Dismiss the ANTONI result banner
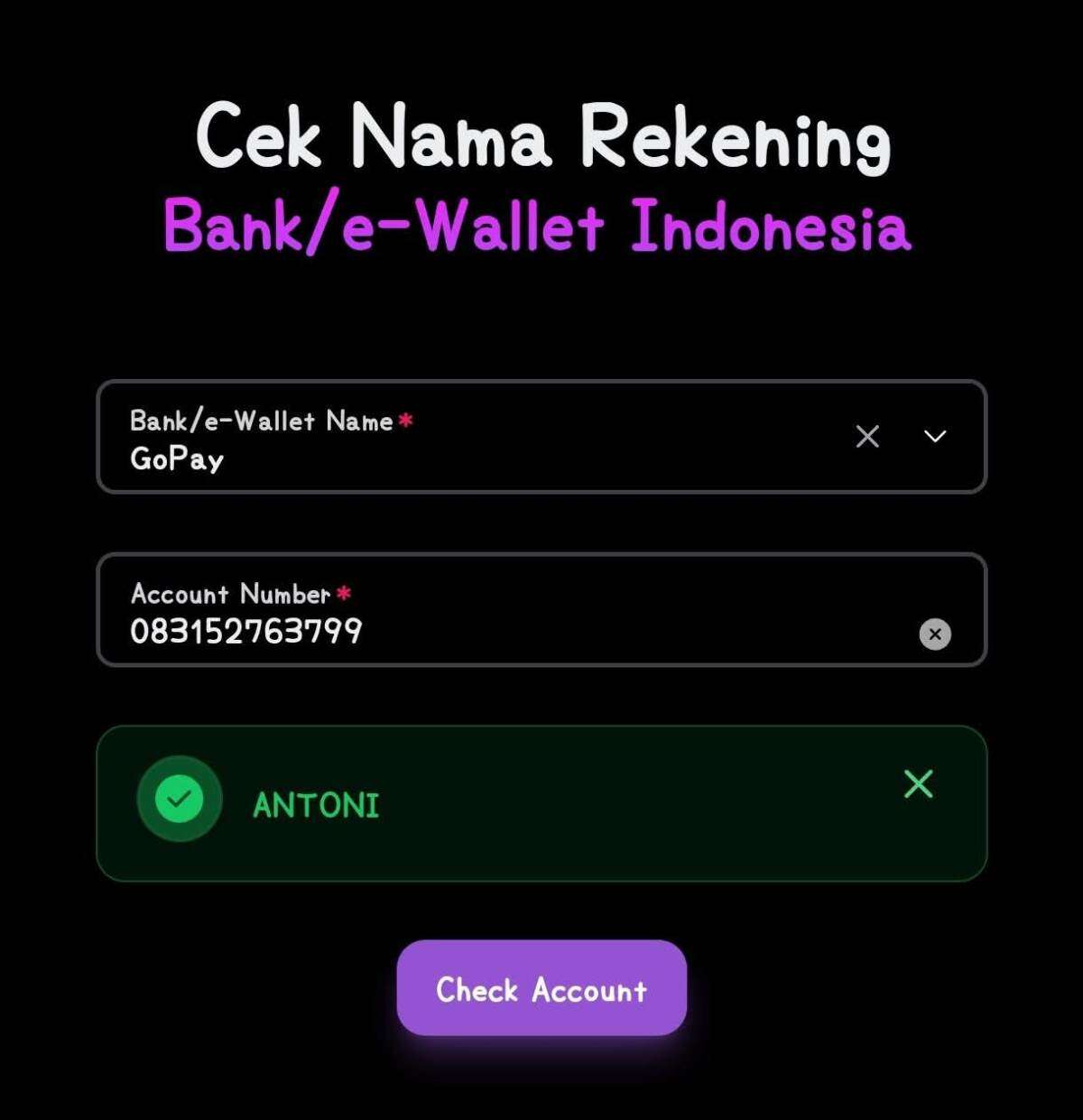The width and height of the screenshot is (1083, 1120). [x=918, y=783]
